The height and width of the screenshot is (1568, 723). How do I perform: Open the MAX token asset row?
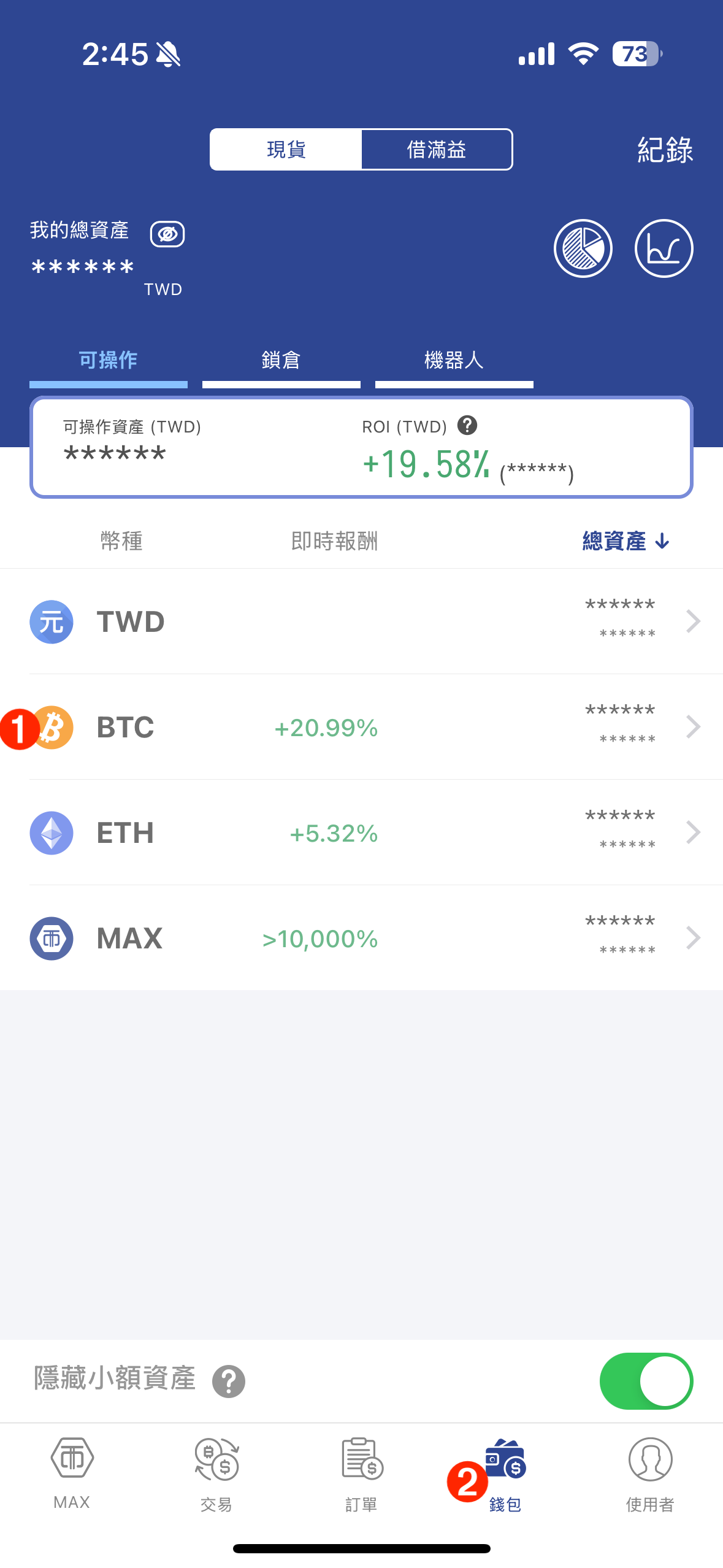361,938
